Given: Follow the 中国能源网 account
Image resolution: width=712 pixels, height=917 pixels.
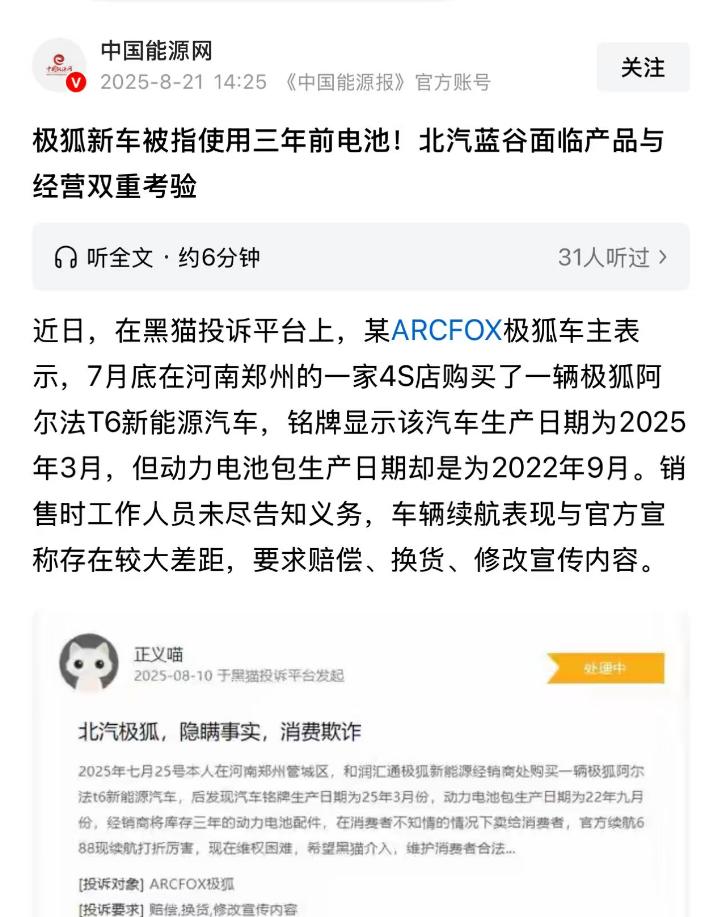Looking at the screenshot, I should tap(642, 67).
